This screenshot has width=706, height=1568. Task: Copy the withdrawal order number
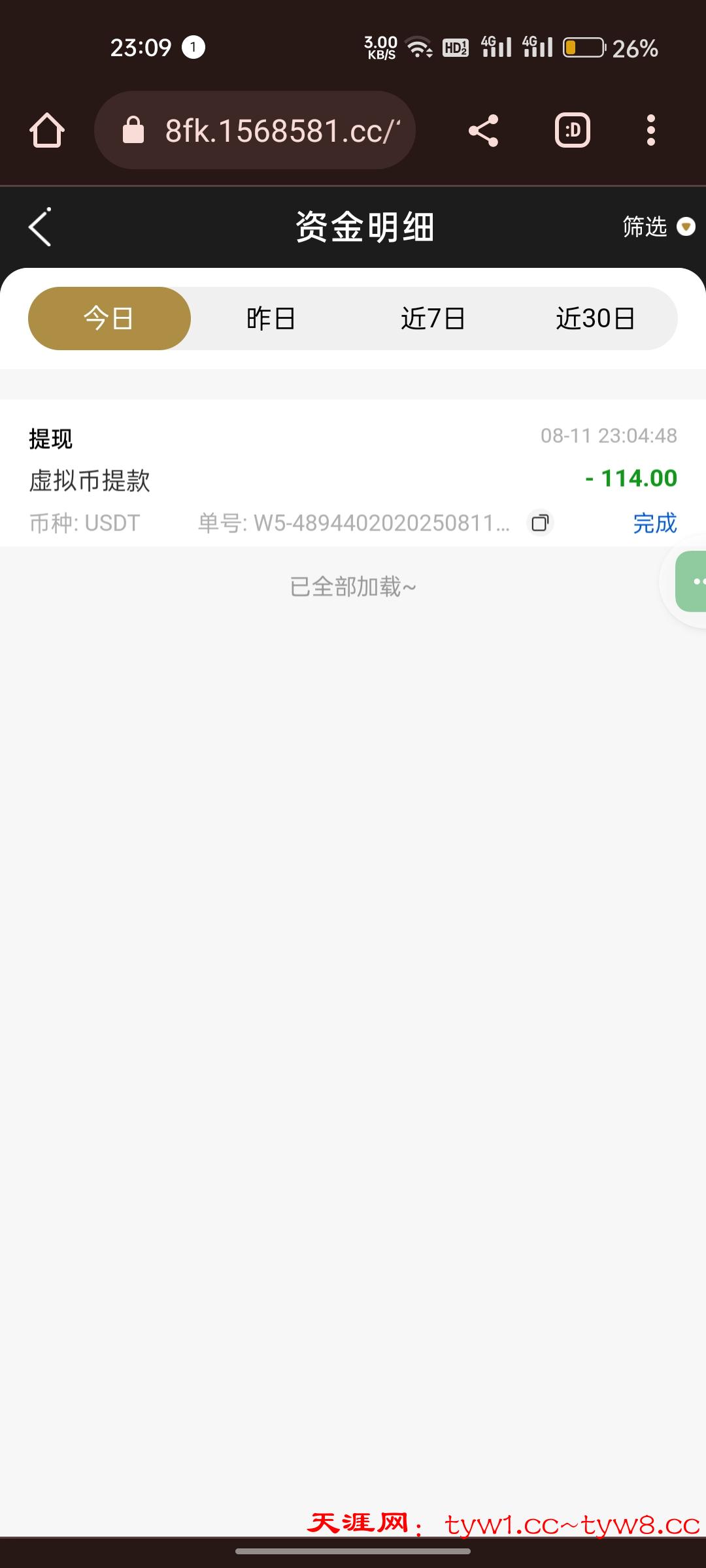point(540,523)
